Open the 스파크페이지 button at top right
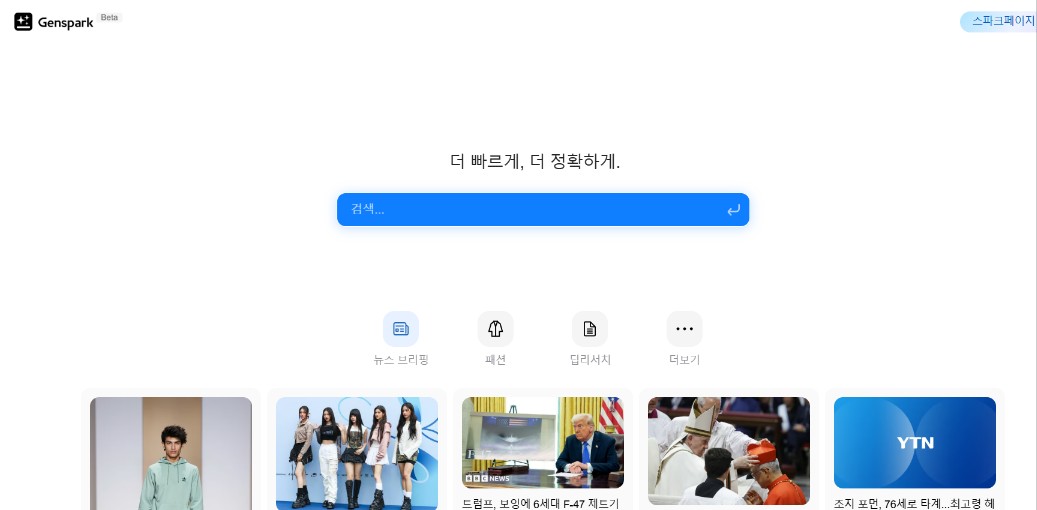The image size is (1037, 510). [x=1000, y=21]
